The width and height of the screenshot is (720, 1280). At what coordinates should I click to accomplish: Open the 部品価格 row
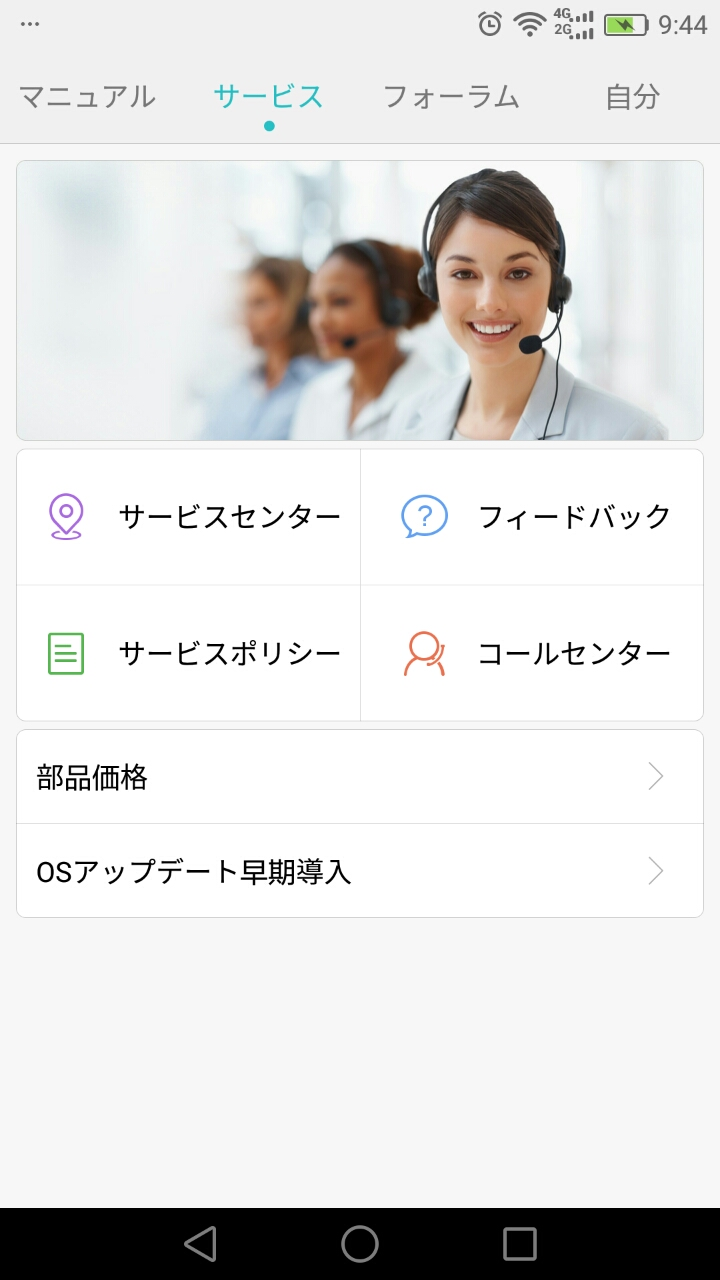[x=360, y=777]
